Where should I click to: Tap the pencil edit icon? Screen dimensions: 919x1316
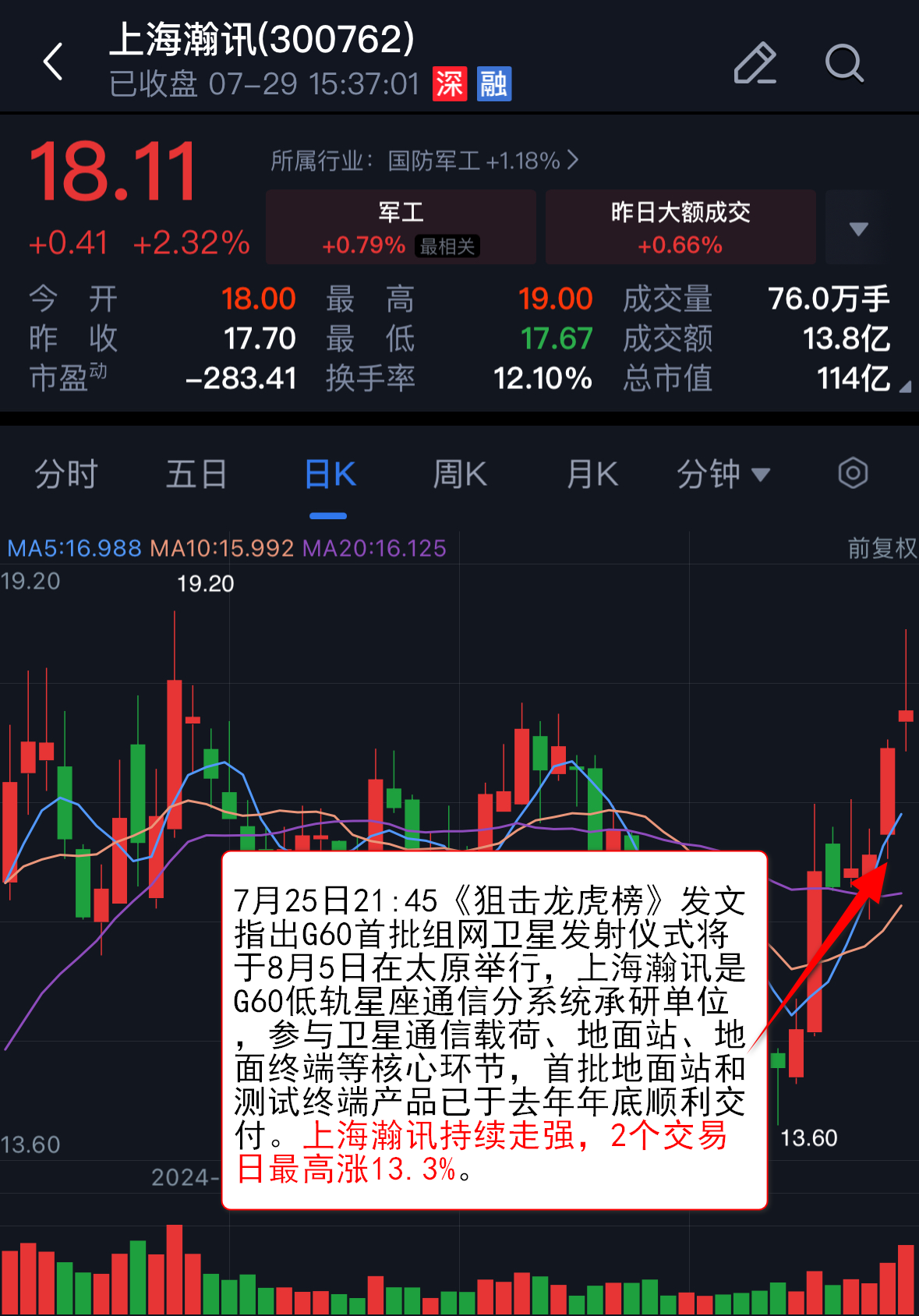click(x=755, y=63)
